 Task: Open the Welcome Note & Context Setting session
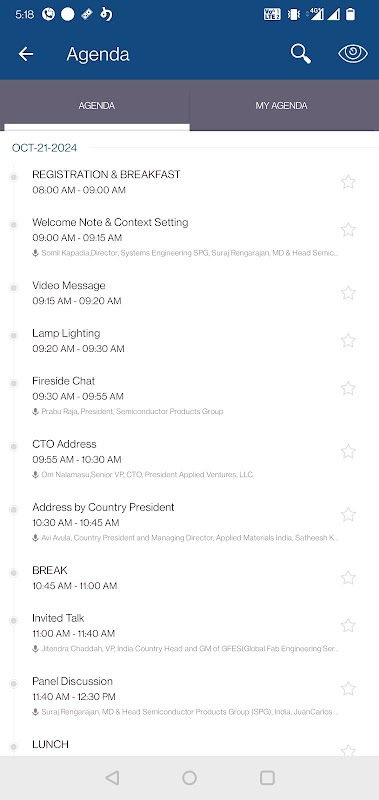click(x=184, y=237)
